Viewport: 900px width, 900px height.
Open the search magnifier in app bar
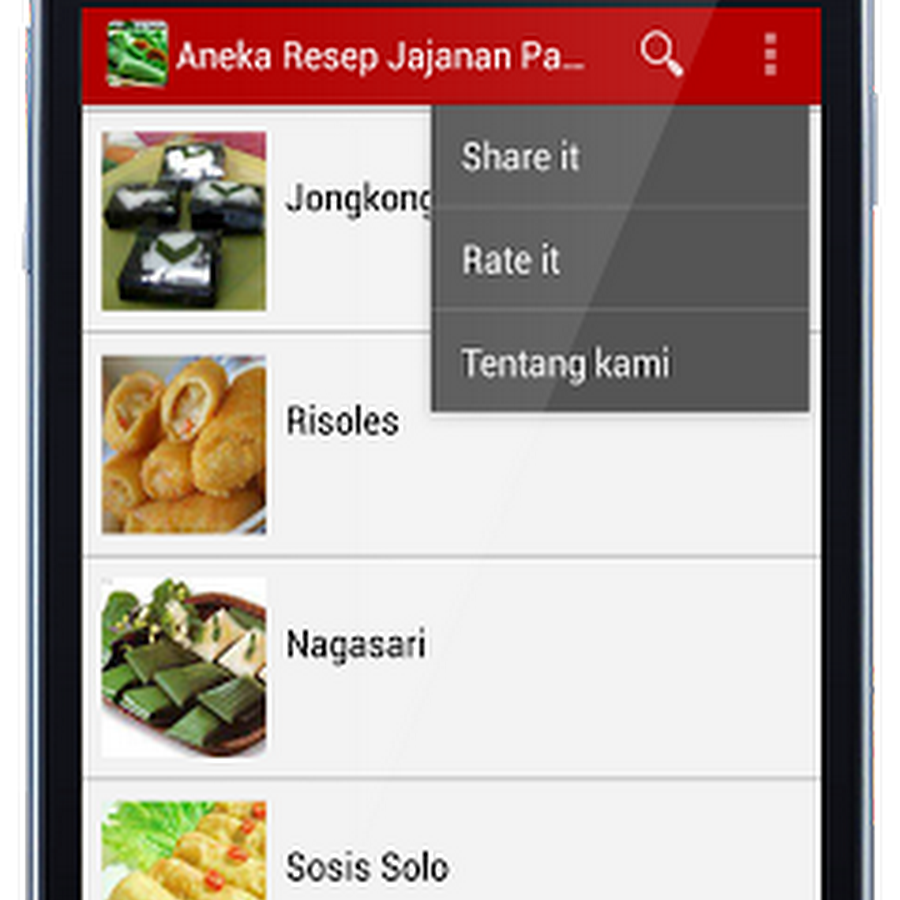661,54
